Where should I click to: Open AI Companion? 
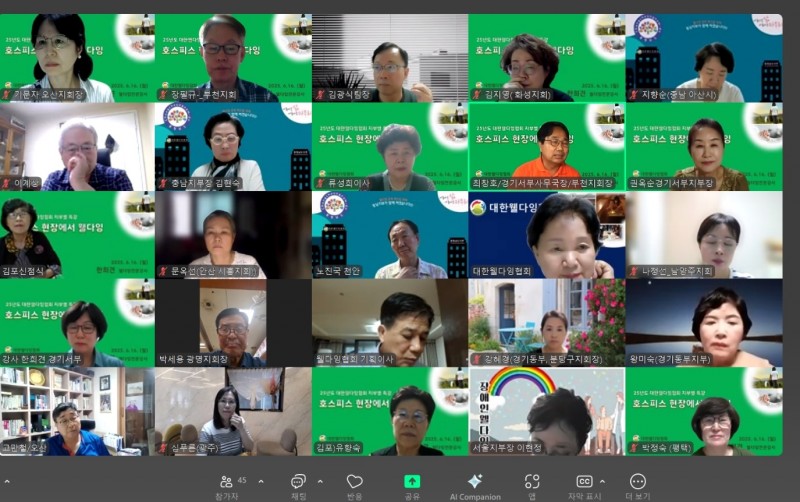(474, 484)
